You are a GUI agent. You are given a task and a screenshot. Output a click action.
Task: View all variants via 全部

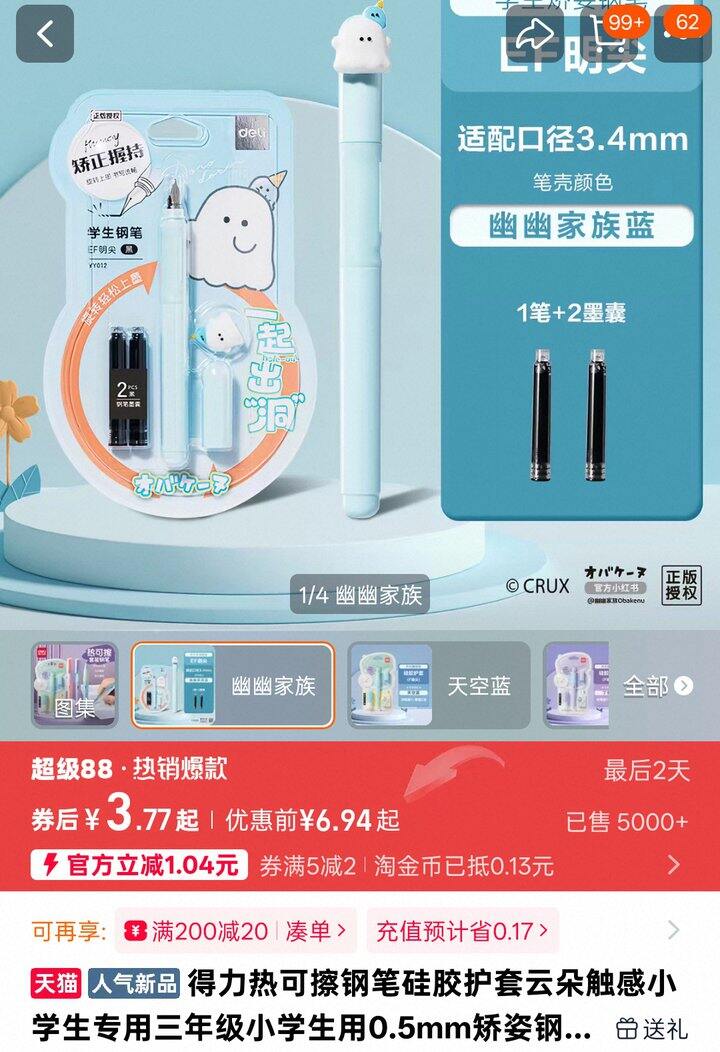[657, 686]
